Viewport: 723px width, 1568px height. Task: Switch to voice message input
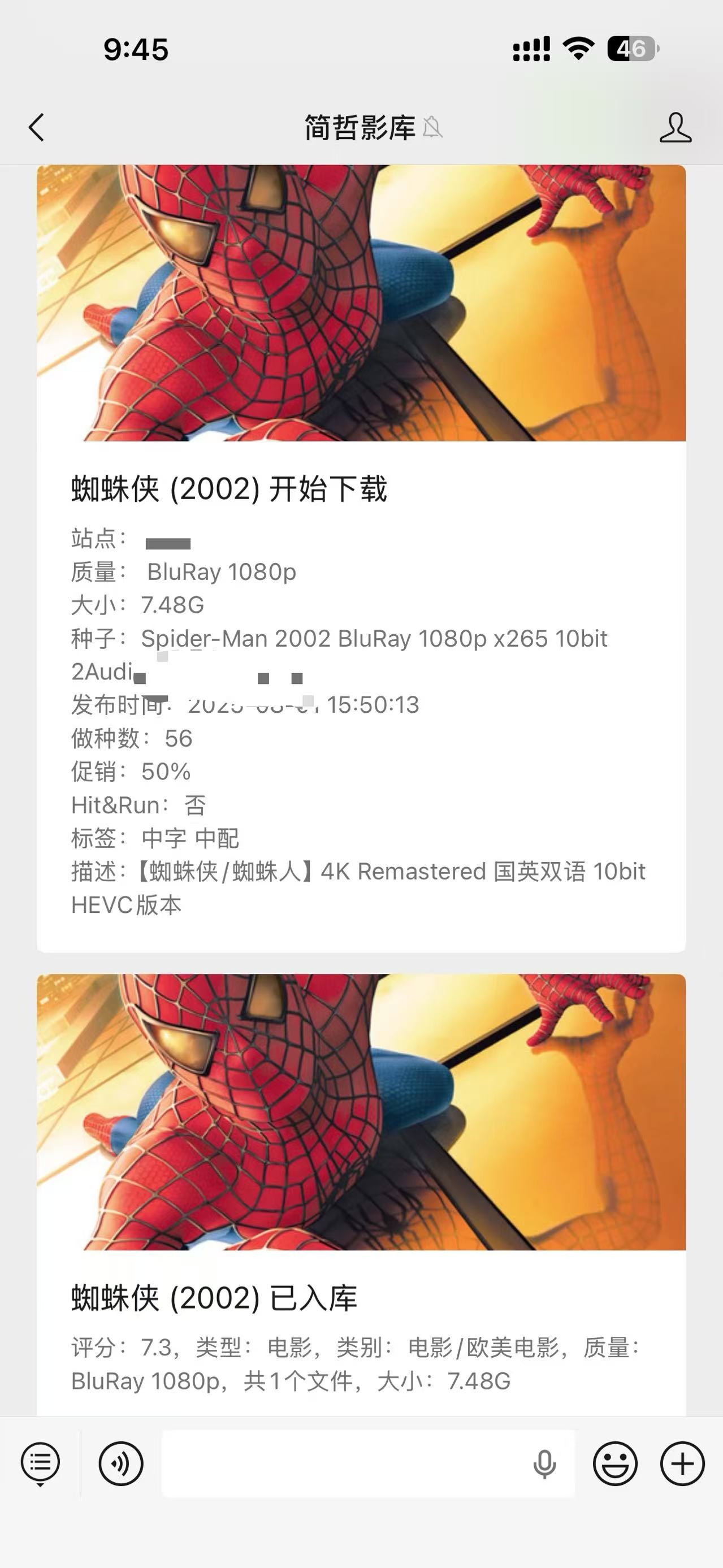[x=121, y=1464]
